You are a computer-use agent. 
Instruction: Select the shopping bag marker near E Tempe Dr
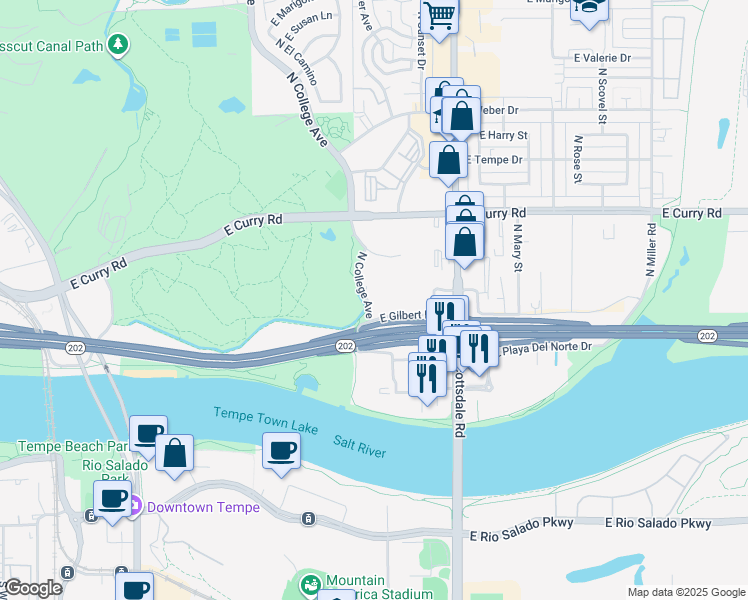[x=449, y=160]
